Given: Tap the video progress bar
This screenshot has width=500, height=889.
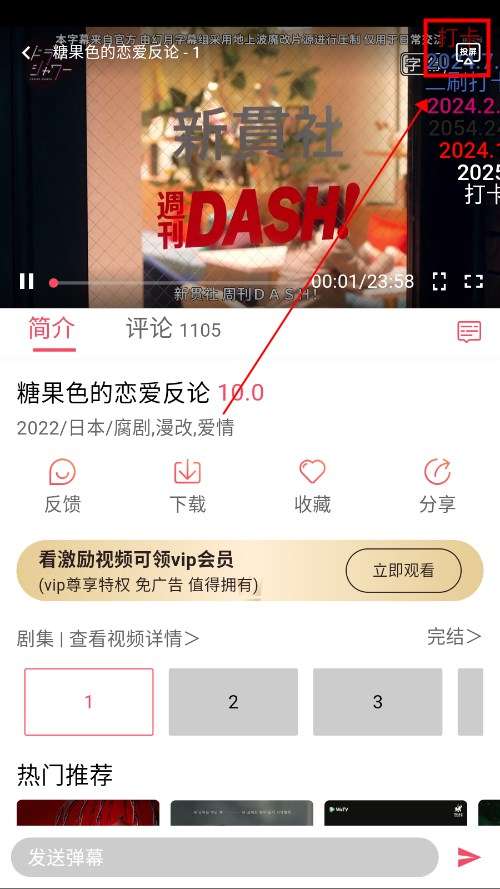Looking at the screenshot, I should point(179,282).
